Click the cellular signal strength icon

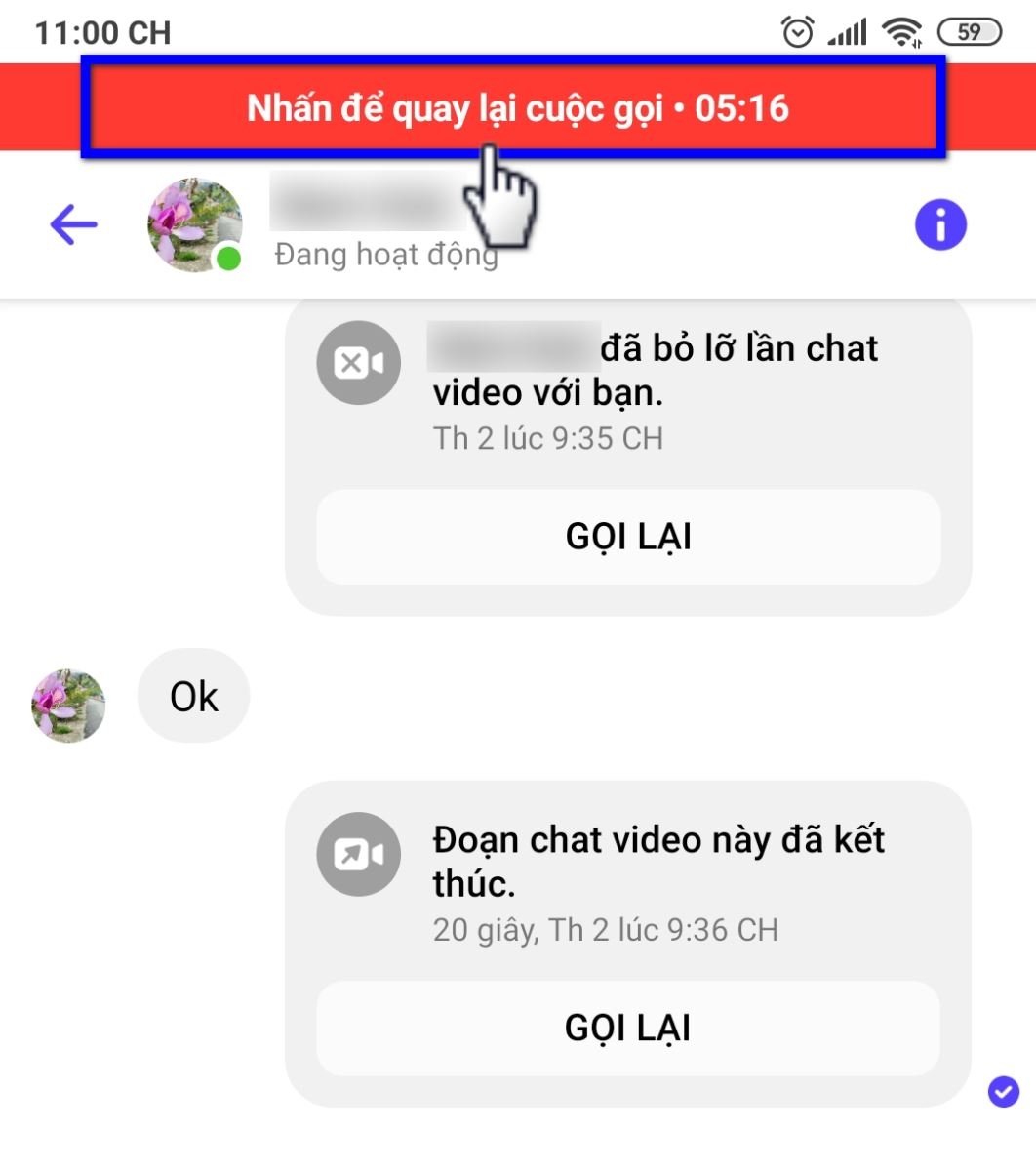tap(845, 31)
